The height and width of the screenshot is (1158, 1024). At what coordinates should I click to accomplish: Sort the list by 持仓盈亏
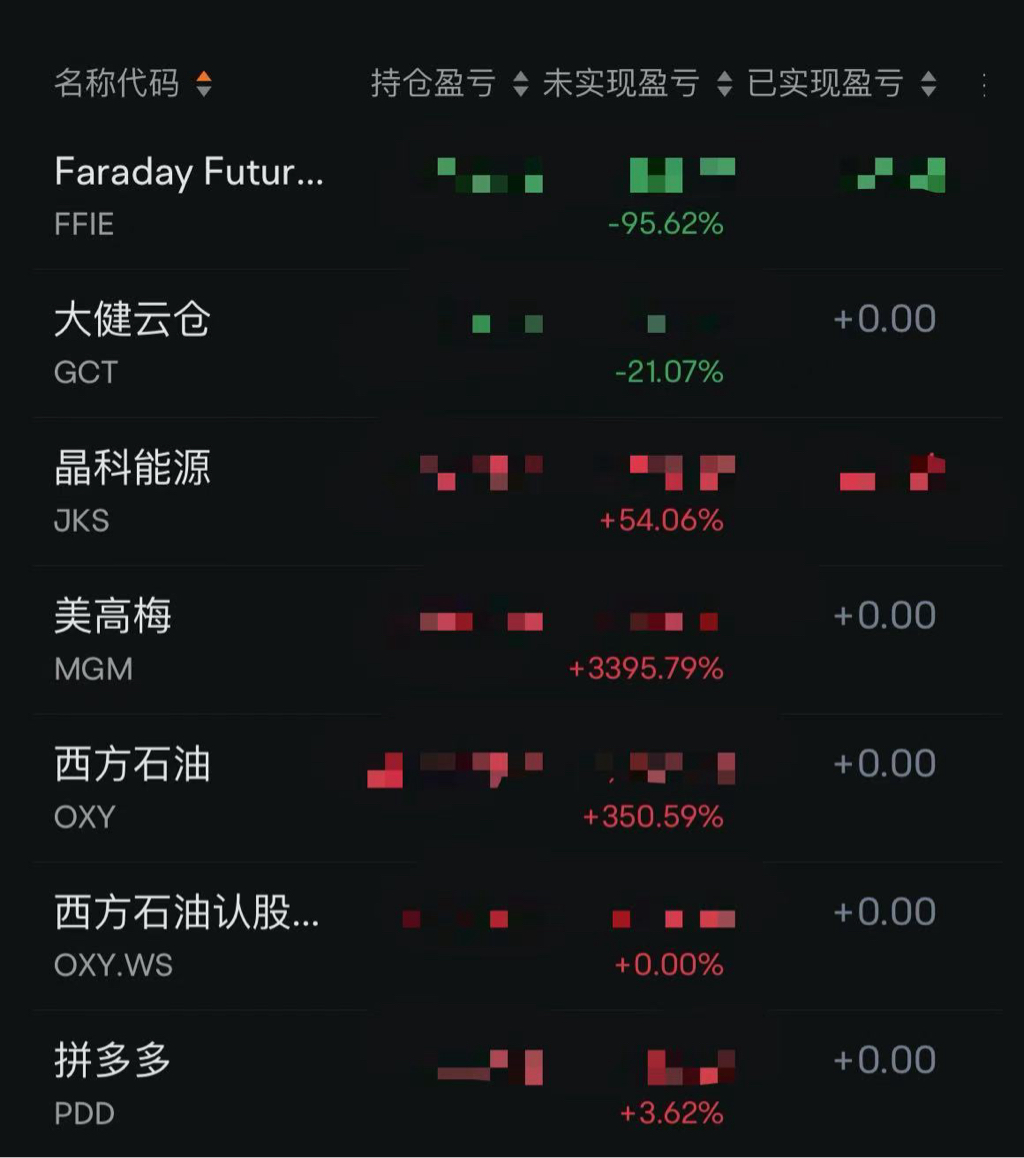(x=448, y=84)
